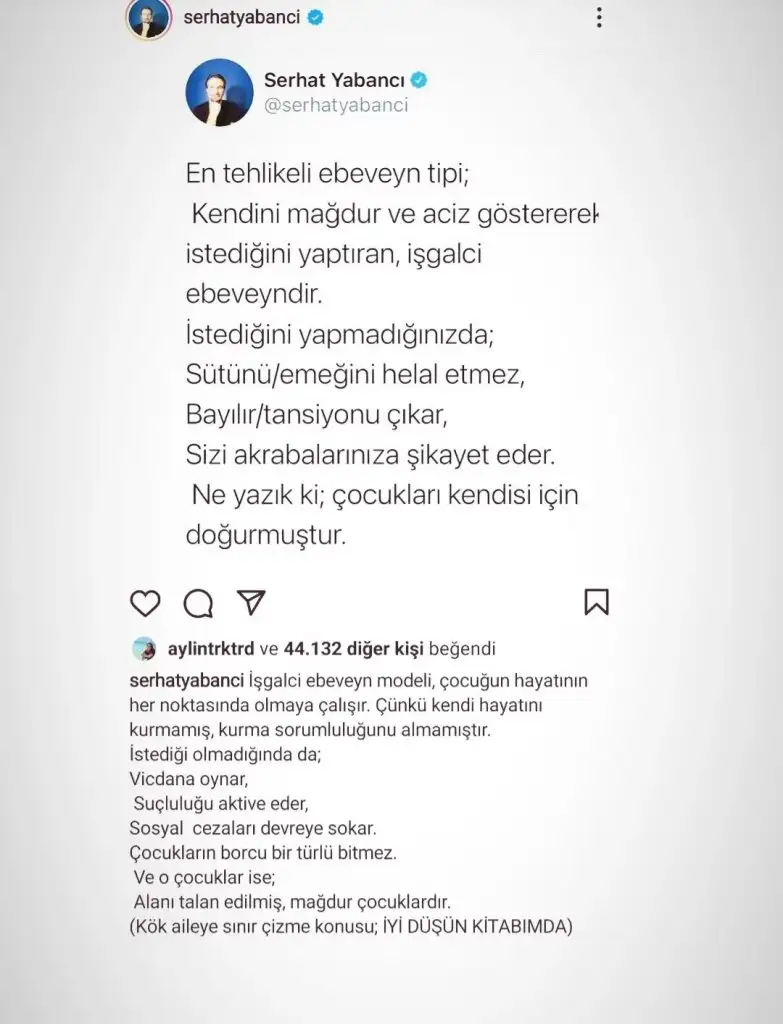Tap serhatyabanci's profile picture in the header
This screenshot has height=1024, width=783.
point(148,17)
